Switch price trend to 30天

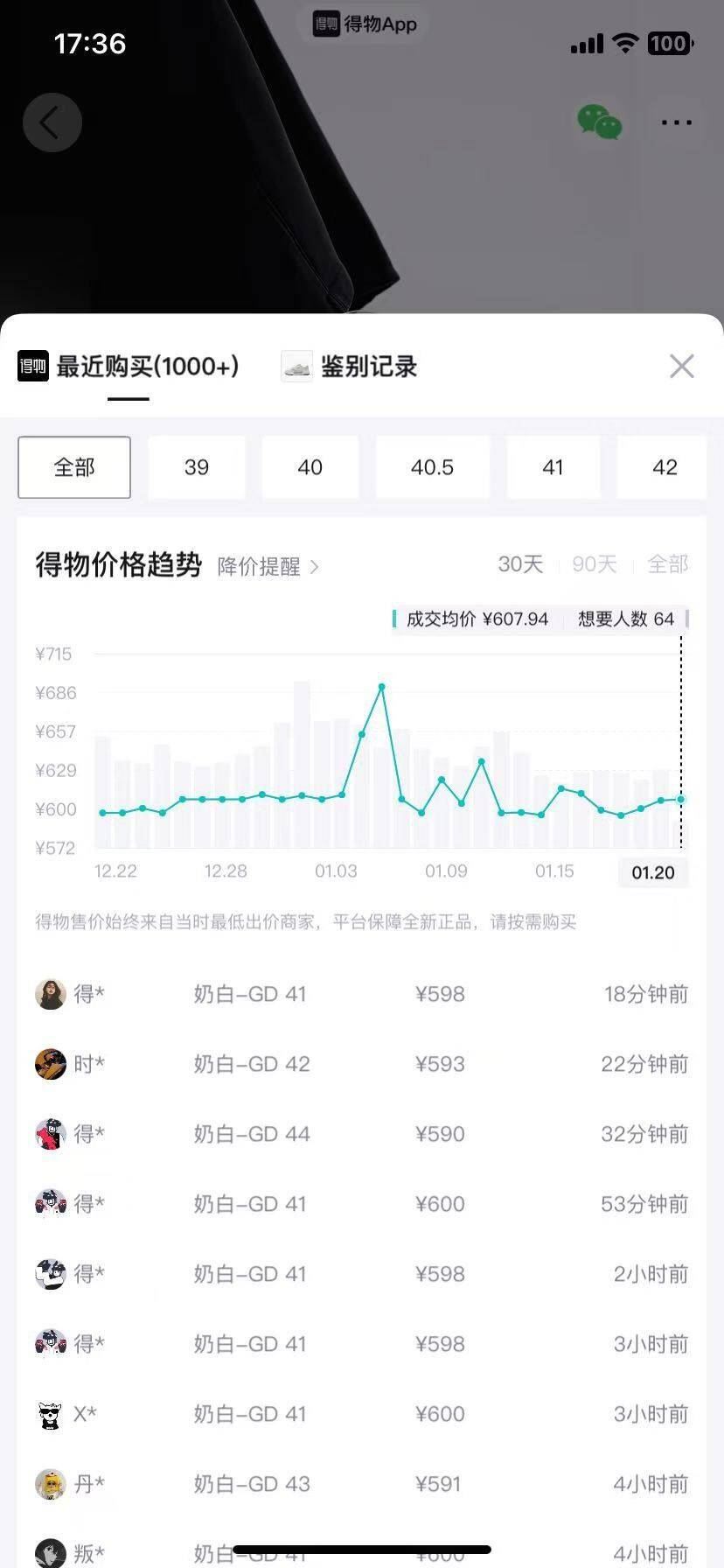[x=520, y=564]
